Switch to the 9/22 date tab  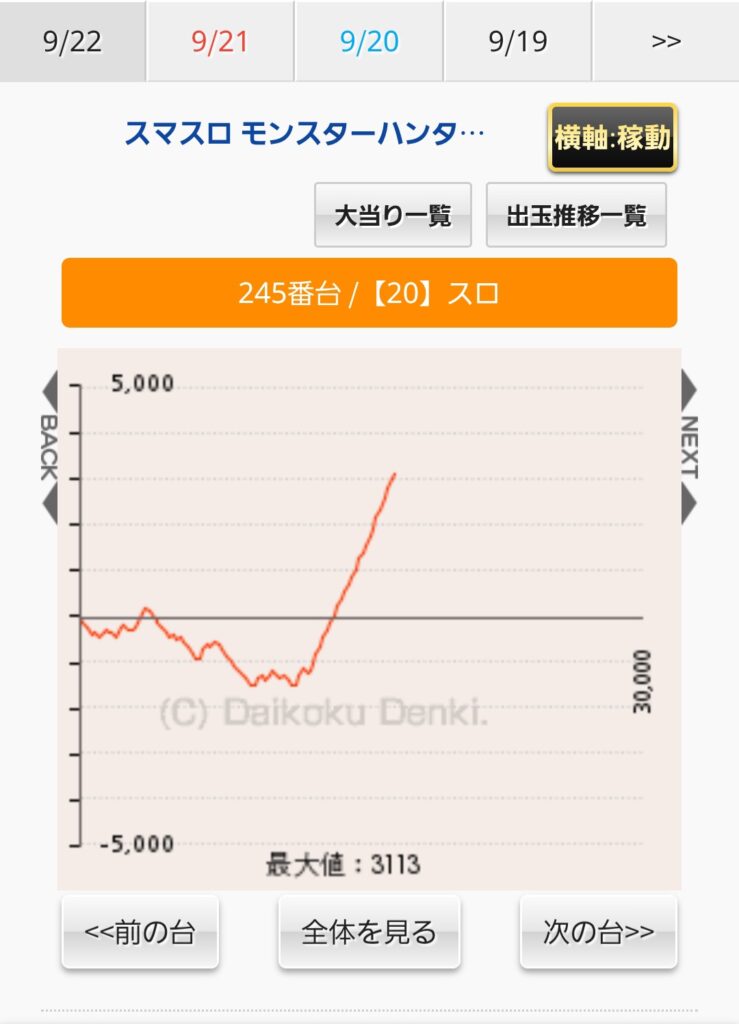pyautogui.click(x=73, y=41)
